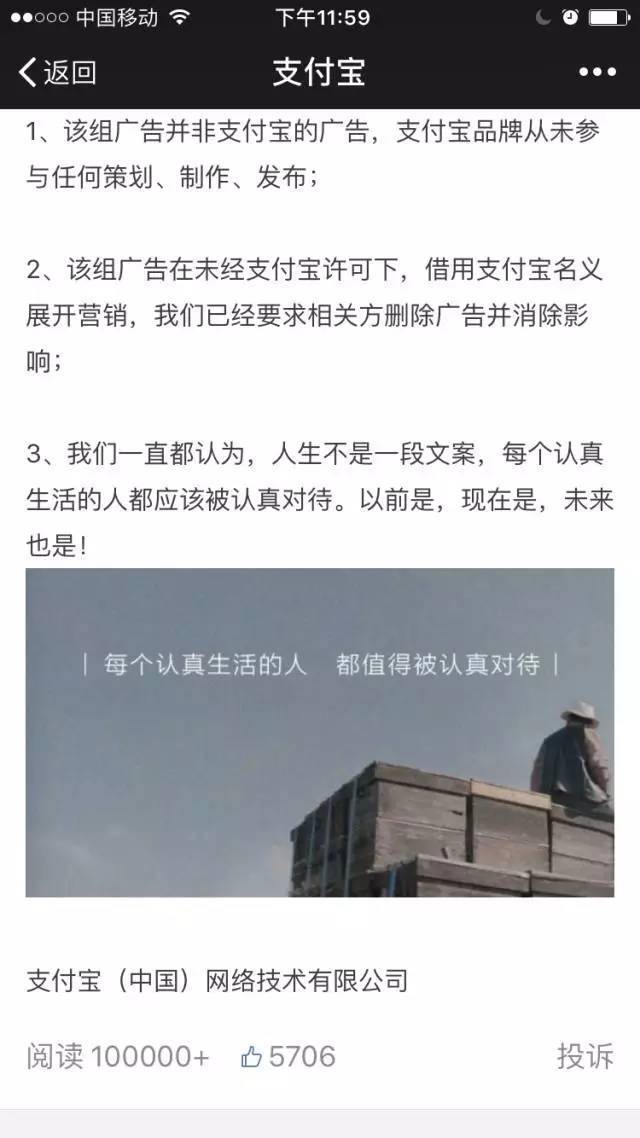This screenshot has width=640, height=1138.
Task: Go back with the 返回 button
Action: (57, 72)
